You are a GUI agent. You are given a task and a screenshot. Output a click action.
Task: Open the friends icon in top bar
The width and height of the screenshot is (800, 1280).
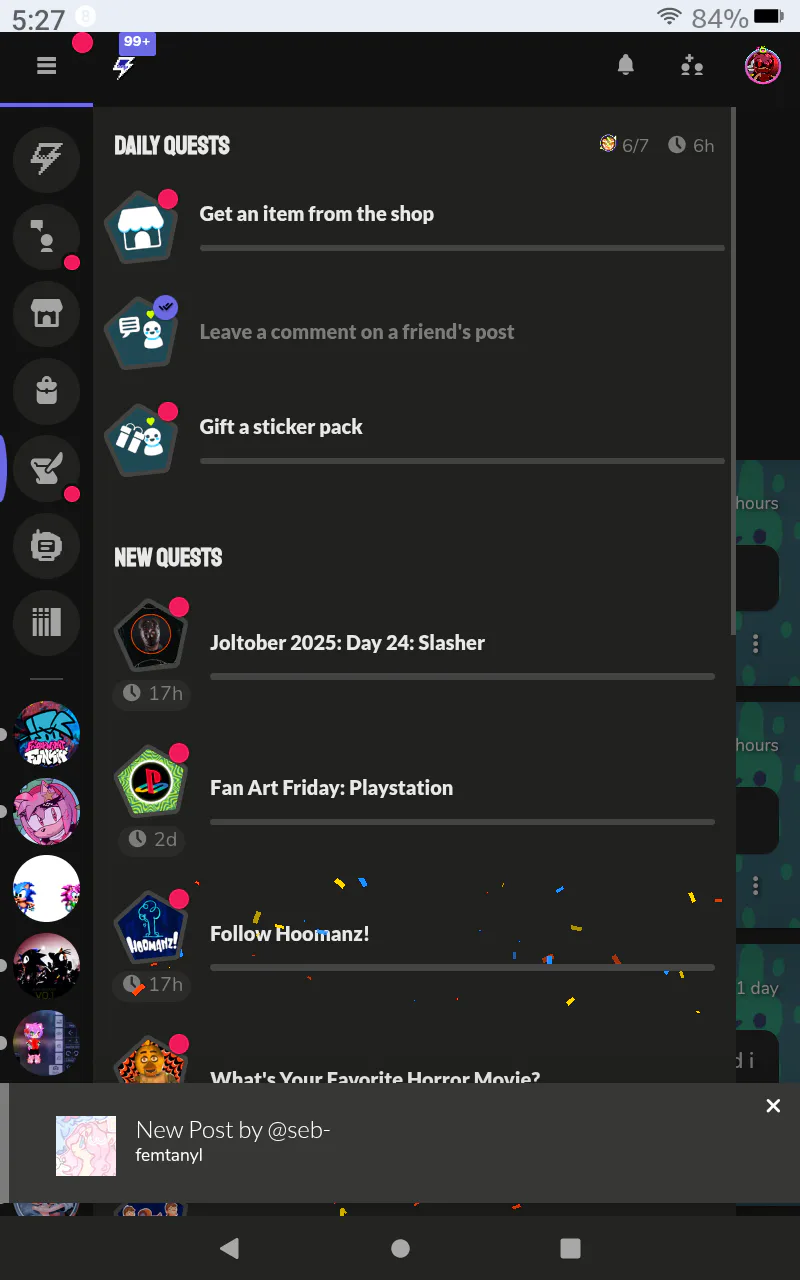pos(691,66)
